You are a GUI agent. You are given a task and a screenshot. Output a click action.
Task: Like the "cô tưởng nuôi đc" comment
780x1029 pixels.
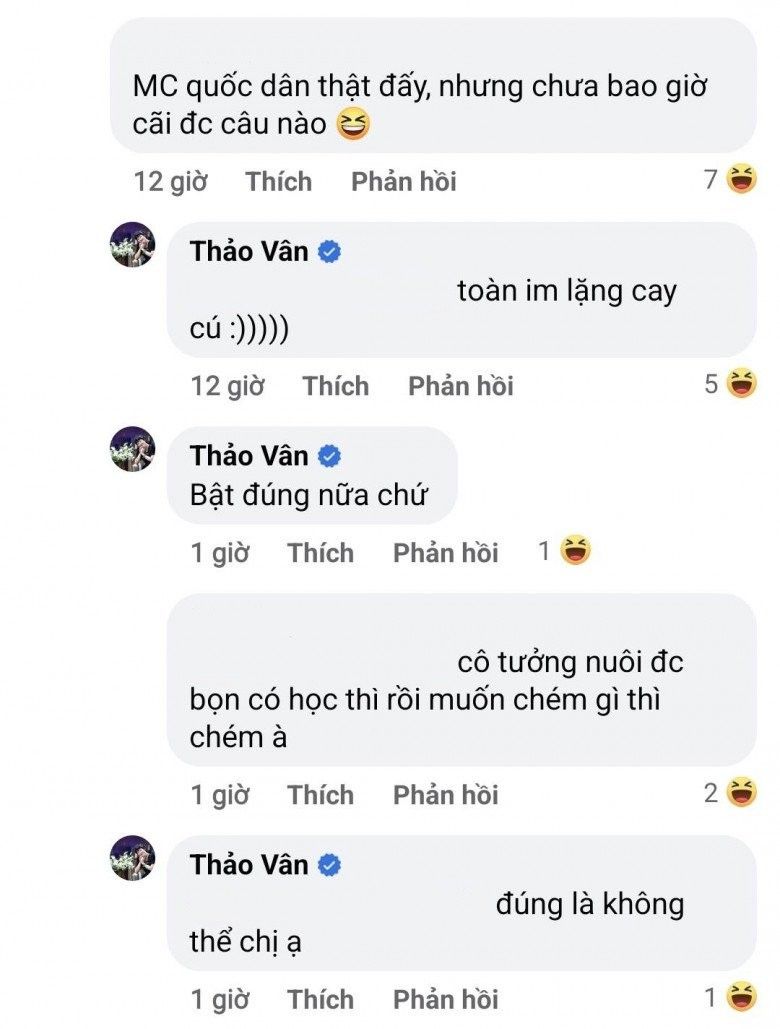321,795
